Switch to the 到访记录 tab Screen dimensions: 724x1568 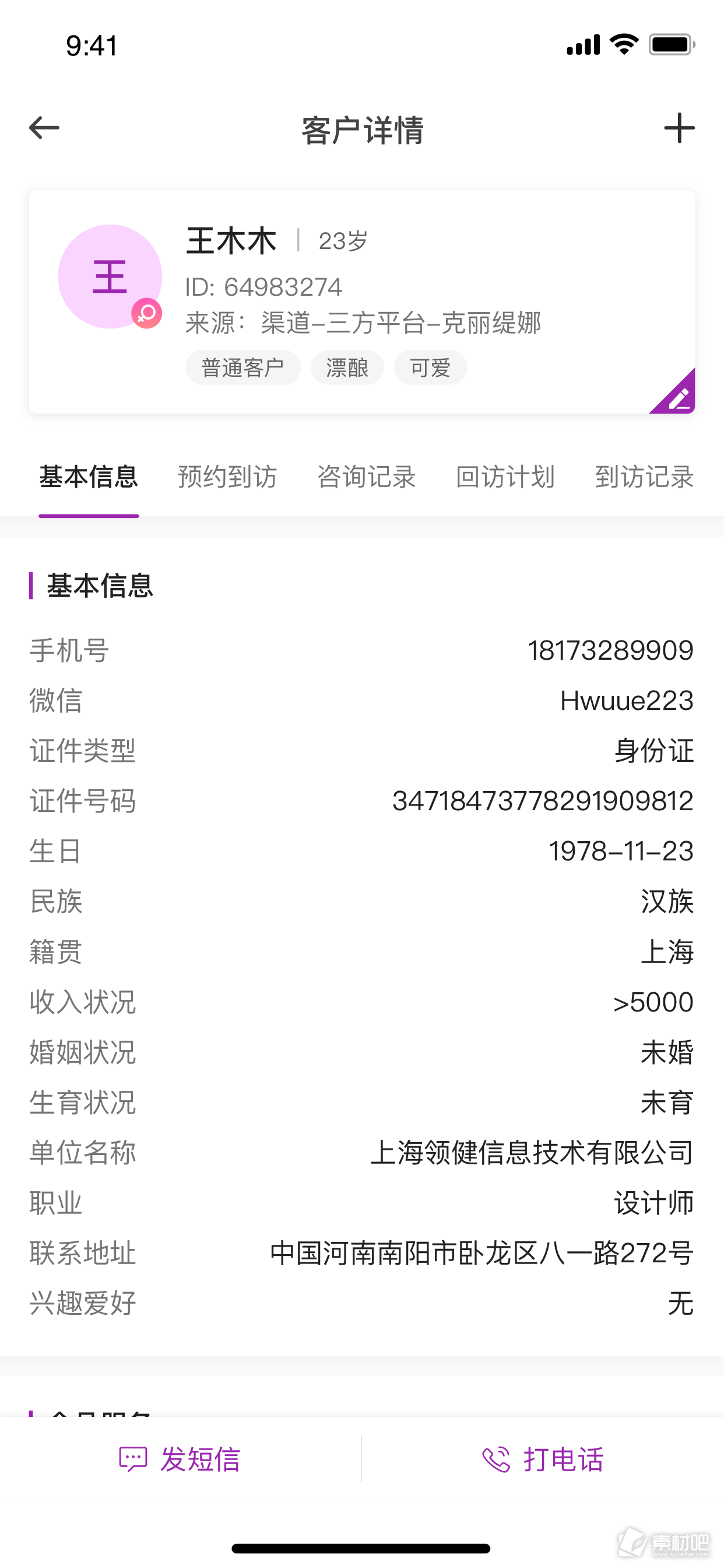pos(644,477)
